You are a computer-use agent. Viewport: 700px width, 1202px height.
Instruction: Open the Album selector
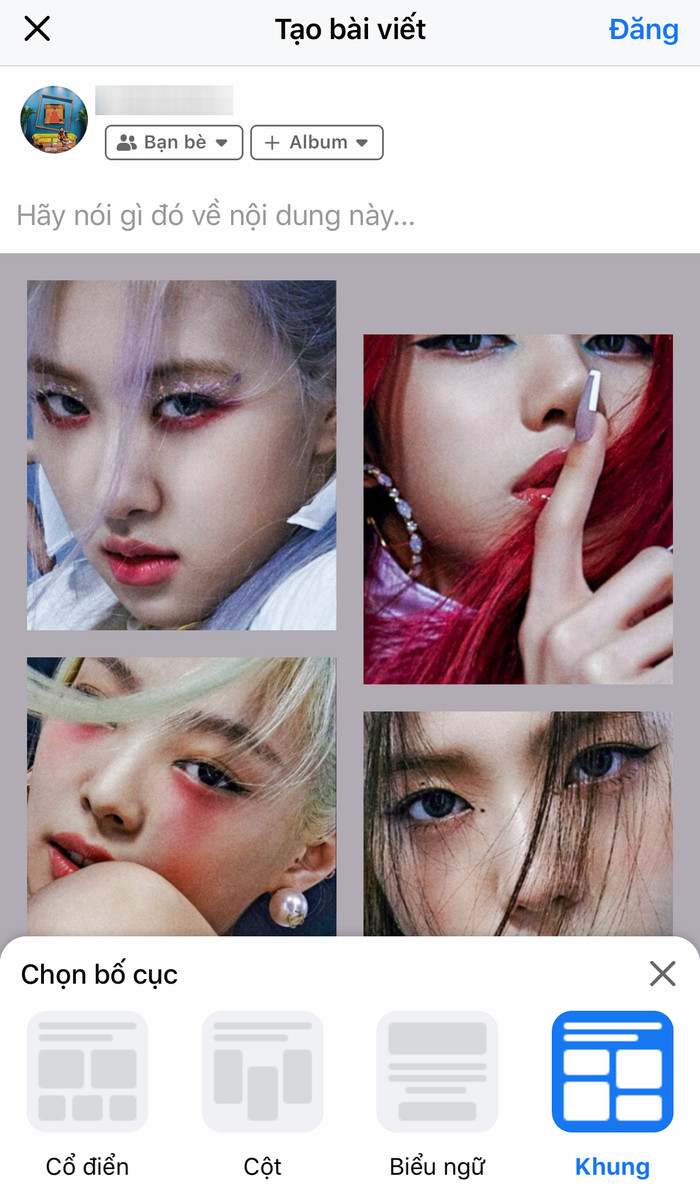coord(316,143)
